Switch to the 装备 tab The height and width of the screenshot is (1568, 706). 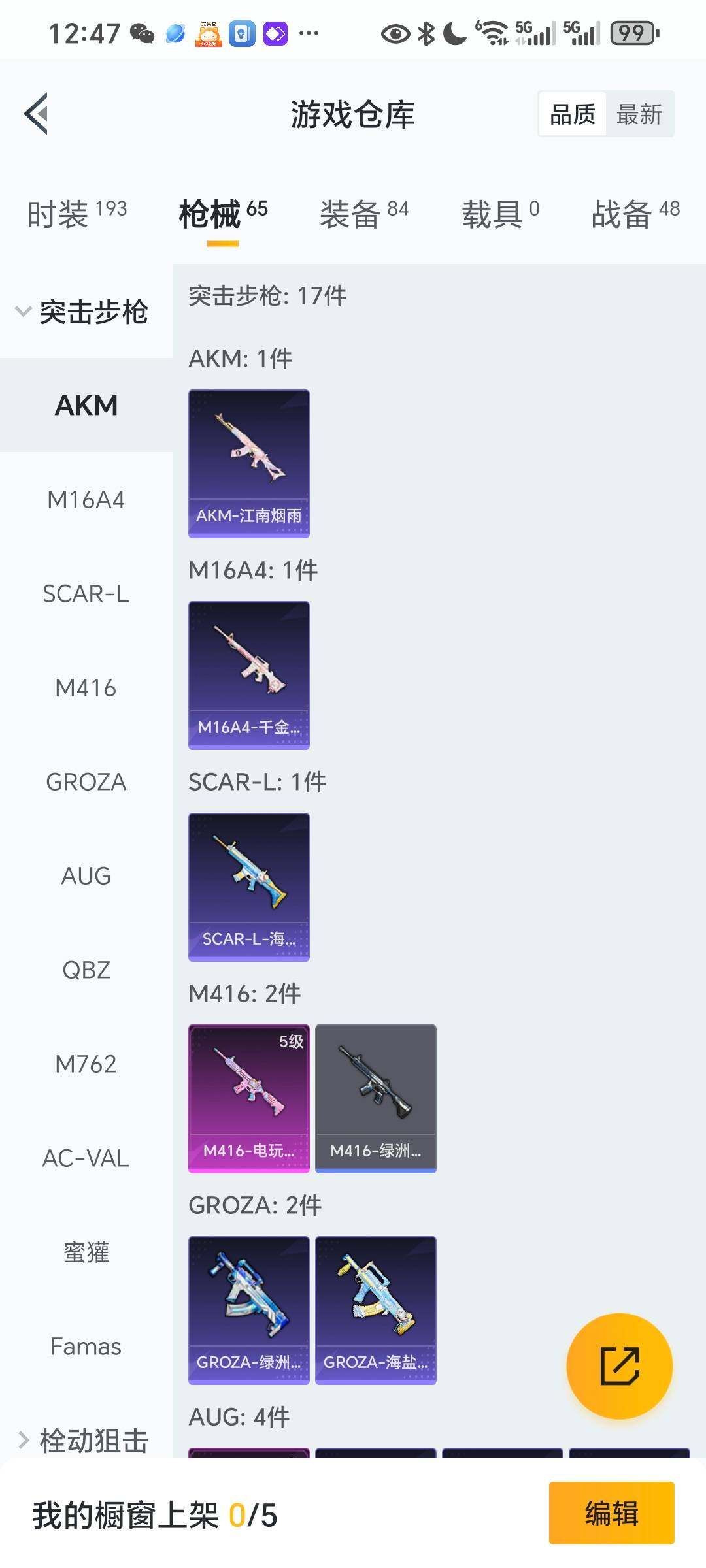coord(363,214)
